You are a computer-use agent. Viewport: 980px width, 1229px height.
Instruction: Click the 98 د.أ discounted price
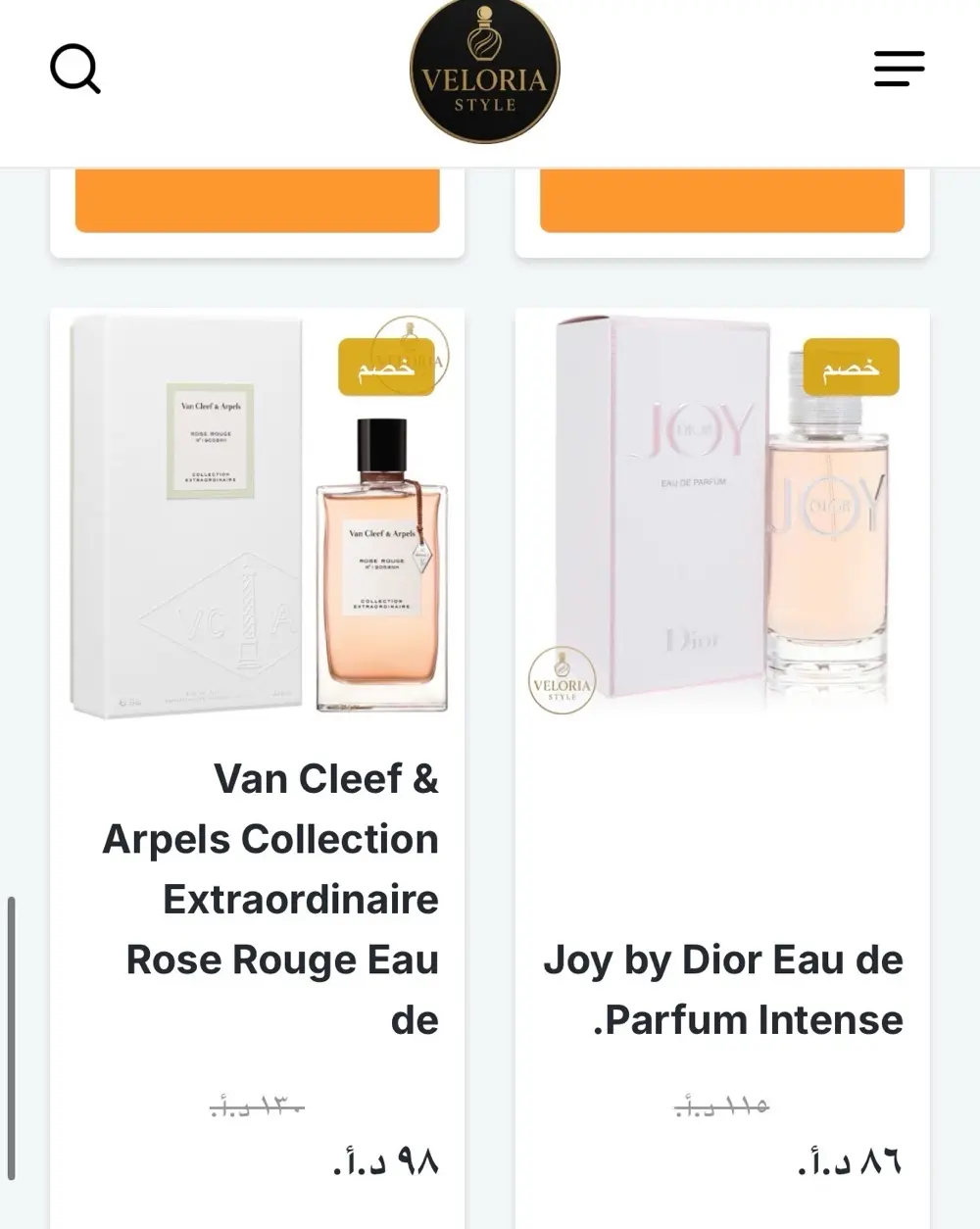385,1162
